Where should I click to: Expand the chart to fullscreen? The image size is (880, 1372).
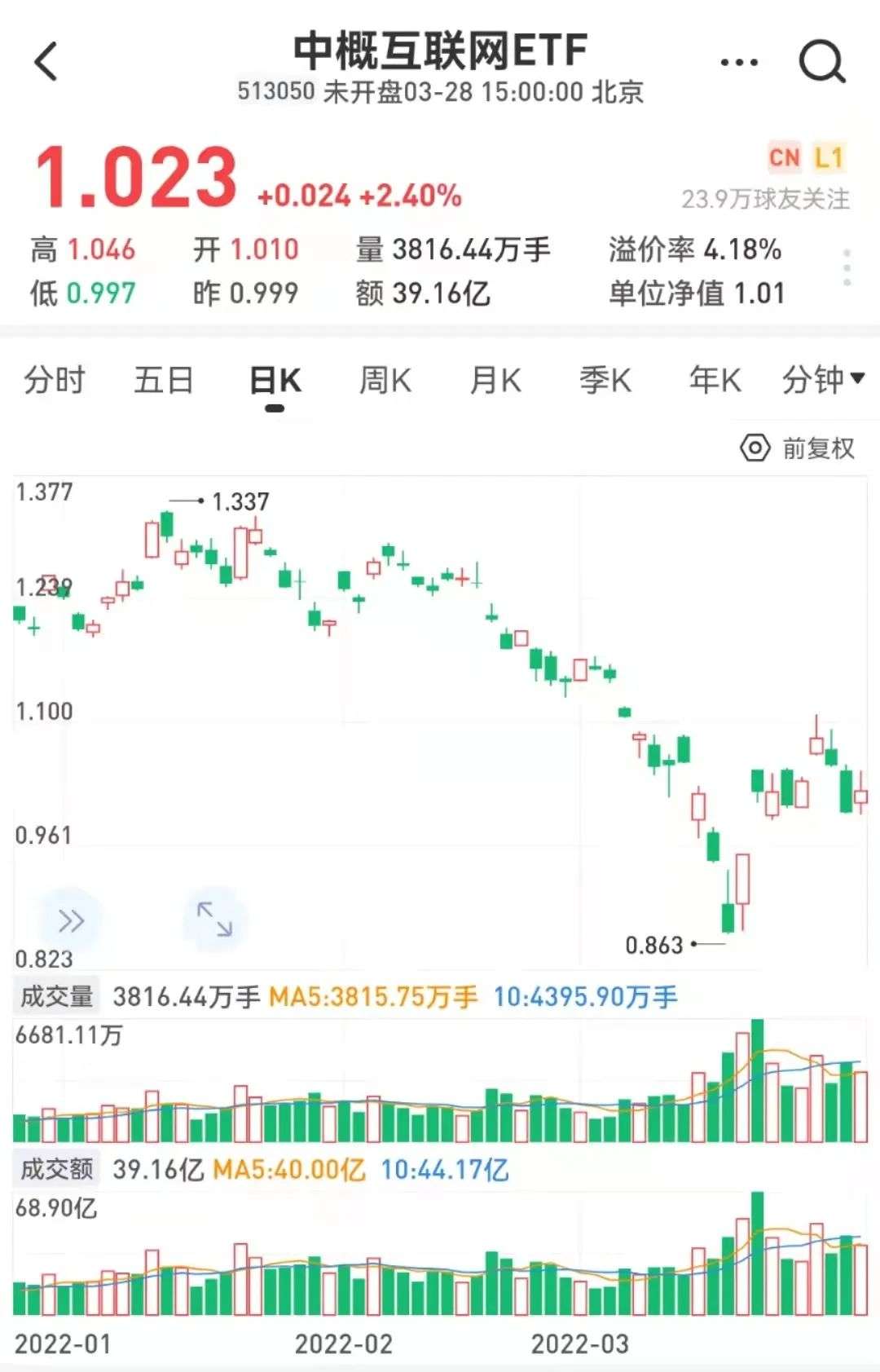pyautogui.click(x=215, y=919)
